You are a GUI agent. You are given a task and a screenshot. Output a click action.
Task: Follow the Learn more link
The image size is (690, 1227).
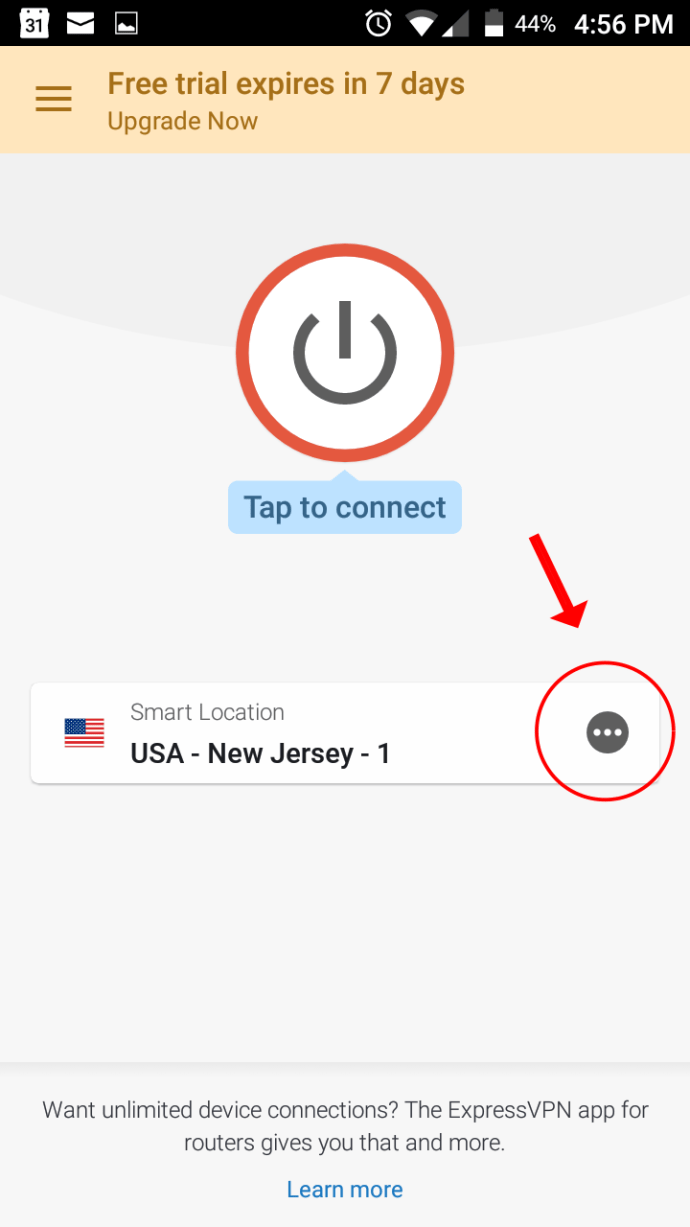345,1189
